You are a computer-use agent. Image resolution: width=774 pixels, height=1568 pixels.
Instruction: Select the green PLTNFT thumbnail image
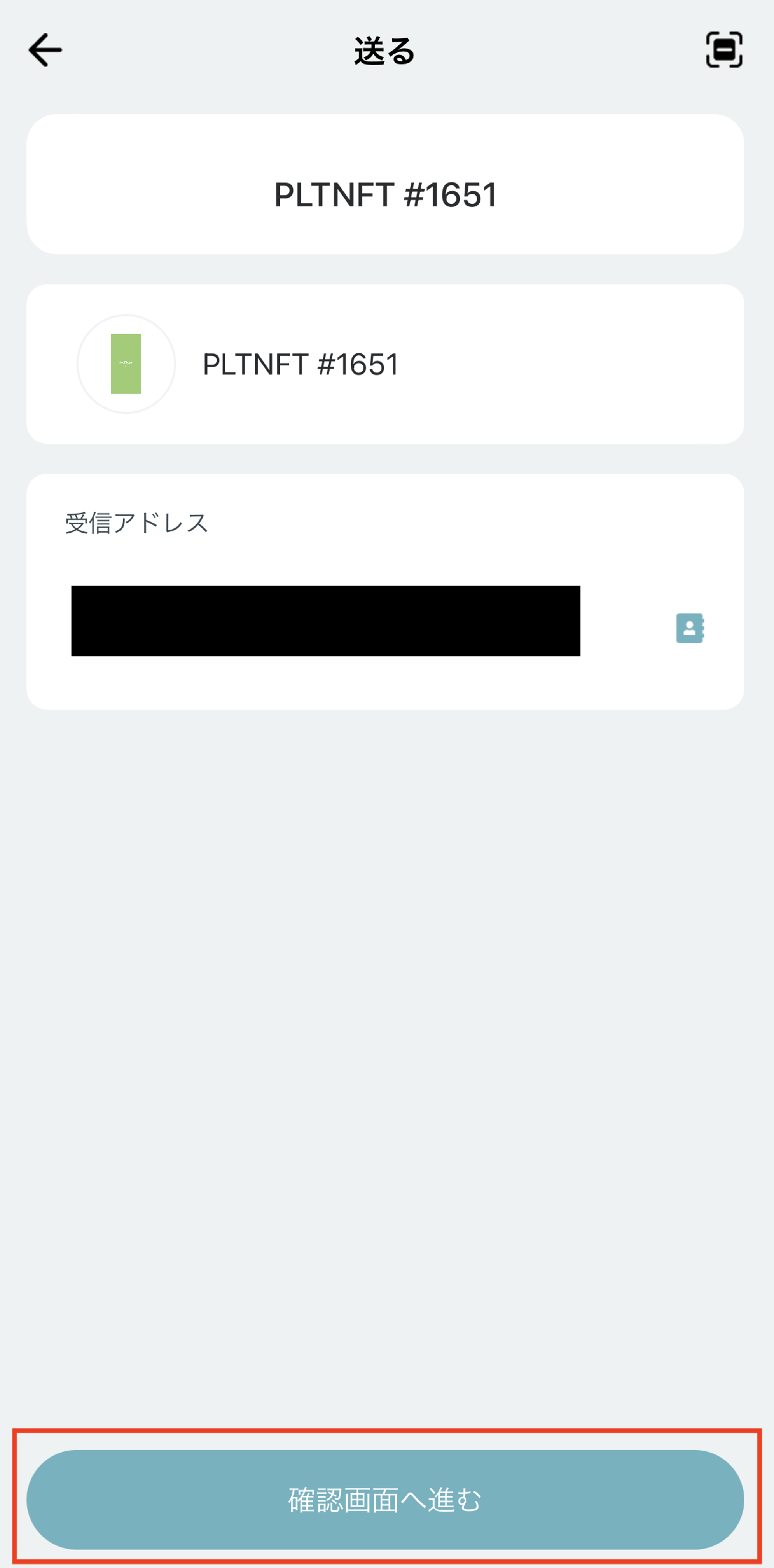tap(126, 364)
